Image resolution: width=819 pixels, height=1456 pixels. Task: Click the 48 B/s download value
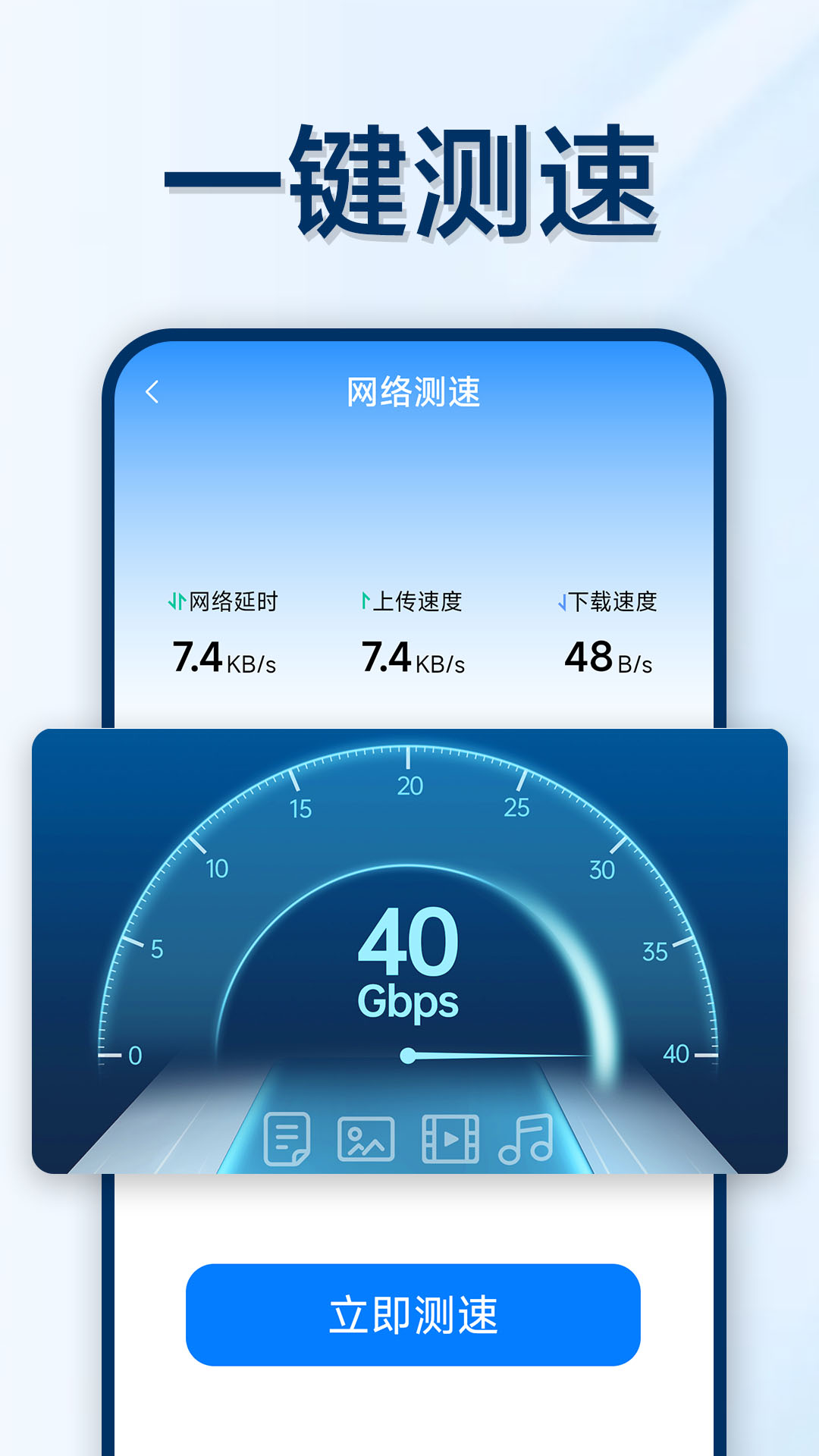[607, 657]
